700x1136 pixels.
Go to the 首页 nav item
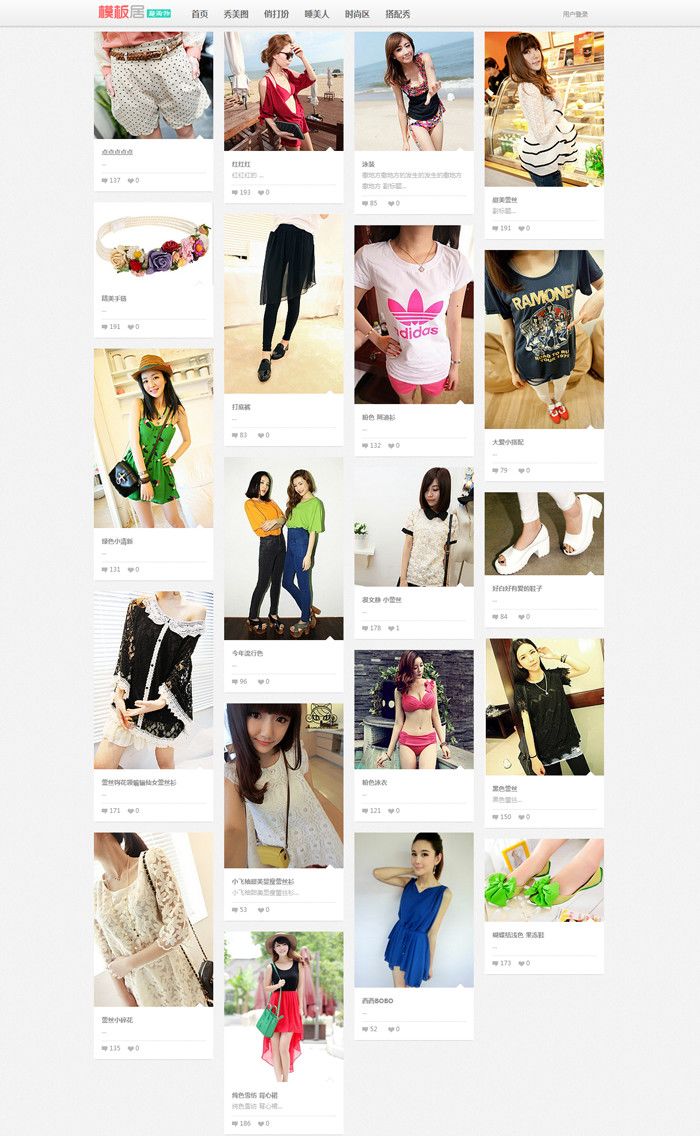coord(200,14)
